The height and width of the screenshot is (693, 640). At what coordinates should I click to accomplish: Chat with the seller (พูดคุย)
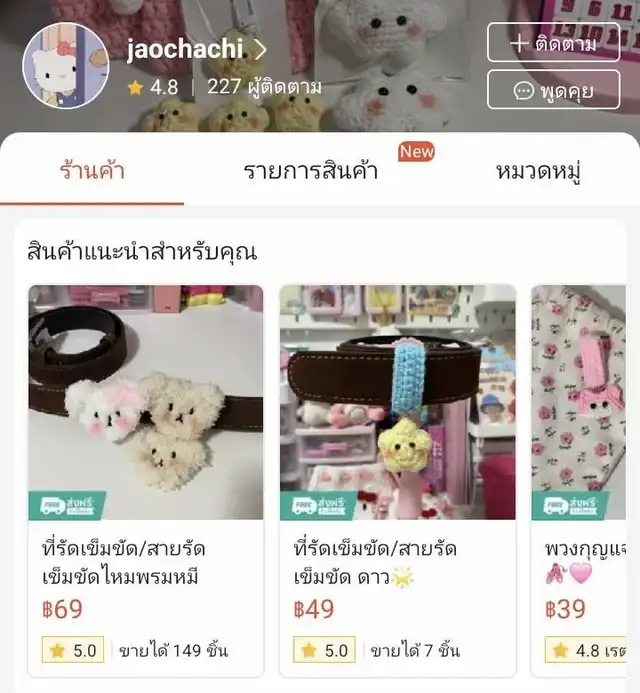[x=553, y=90]
